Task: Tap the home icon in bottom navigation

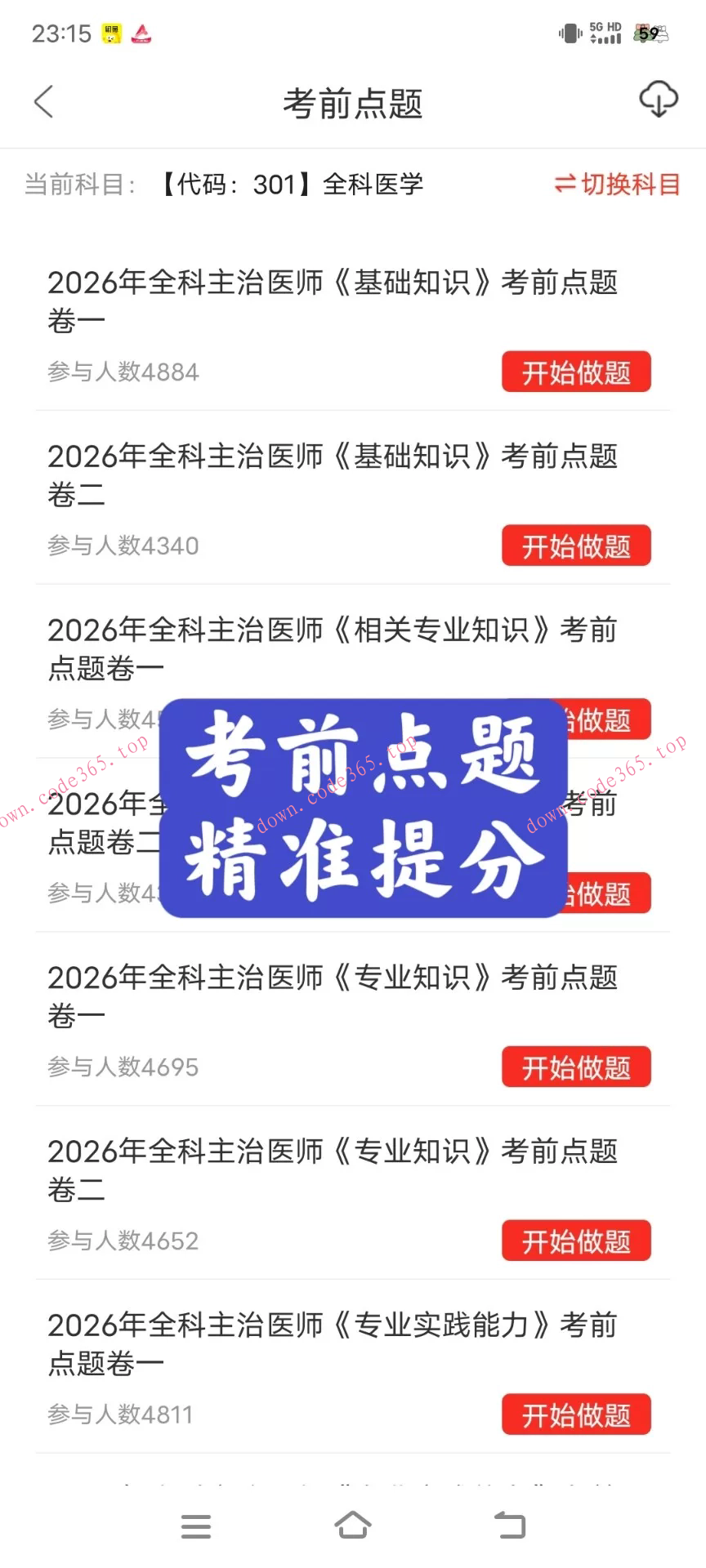Action: point(353,1526)
